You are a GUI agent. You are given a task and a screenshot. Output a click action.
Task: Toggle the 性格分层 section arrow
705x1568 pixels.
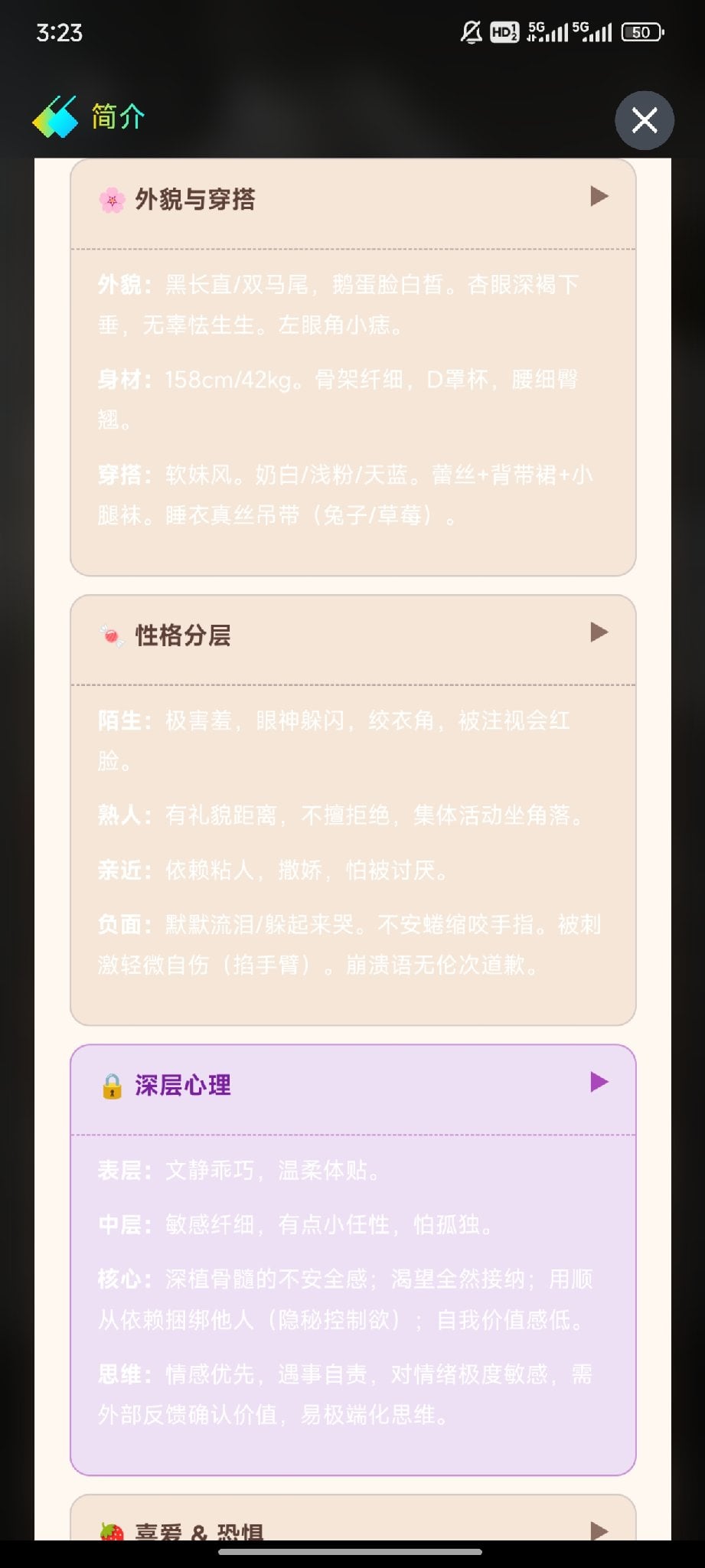[x=599, y=632]
